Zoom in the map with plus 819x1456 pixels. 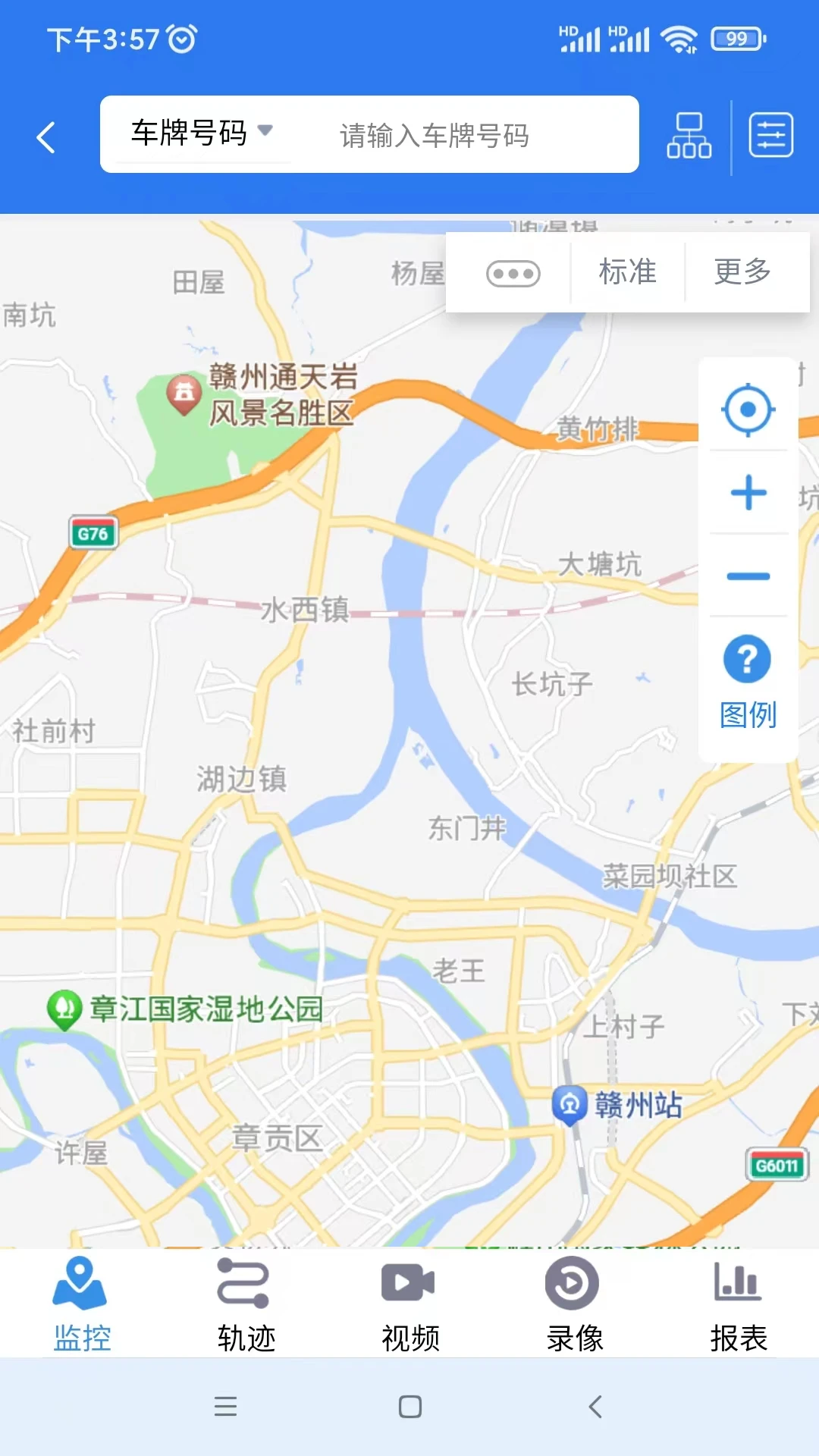point(748,493)
